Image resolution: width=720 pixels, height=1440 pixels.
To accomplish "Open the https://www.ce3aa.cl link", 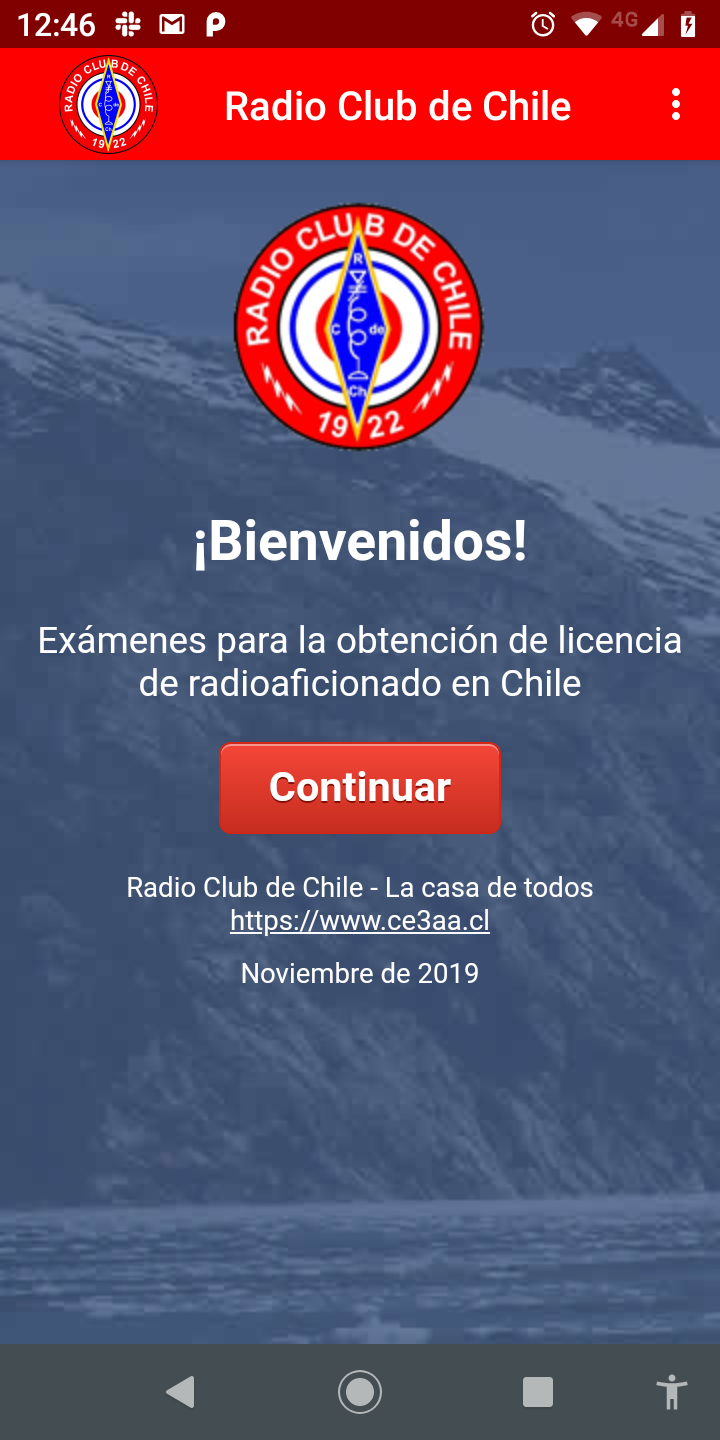I will pos(360,920).
